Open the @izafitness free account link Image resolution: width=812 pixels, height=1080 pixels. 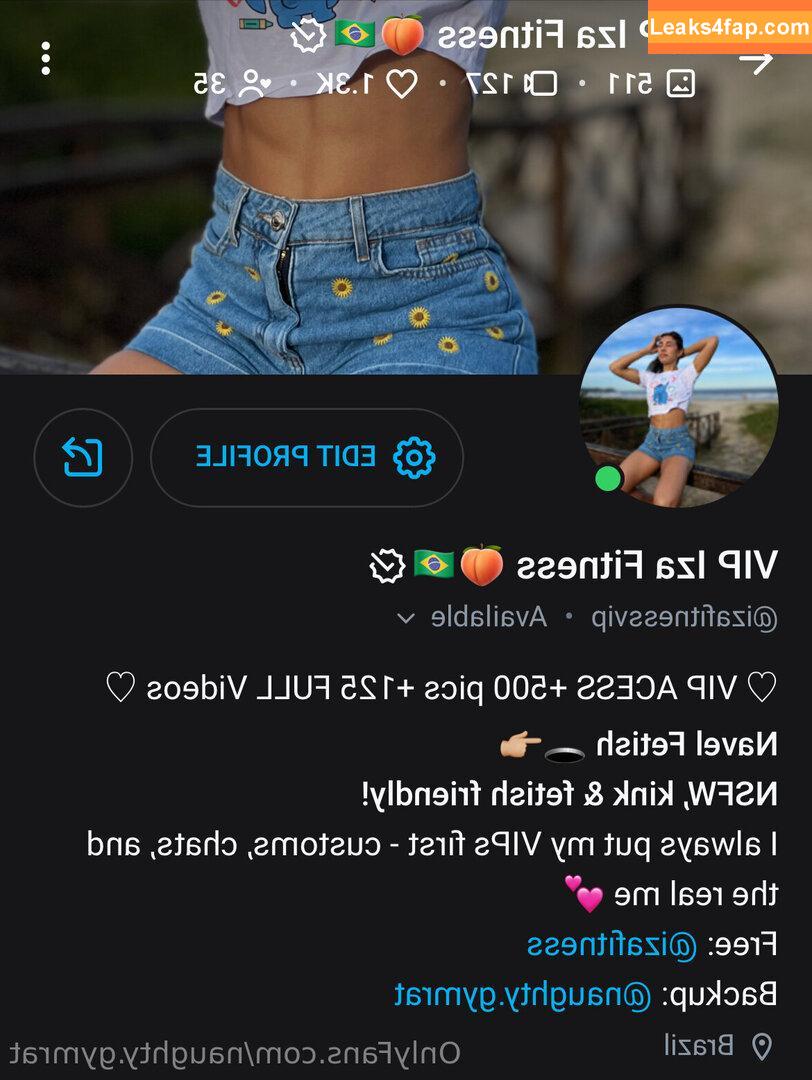click(611, 944)
